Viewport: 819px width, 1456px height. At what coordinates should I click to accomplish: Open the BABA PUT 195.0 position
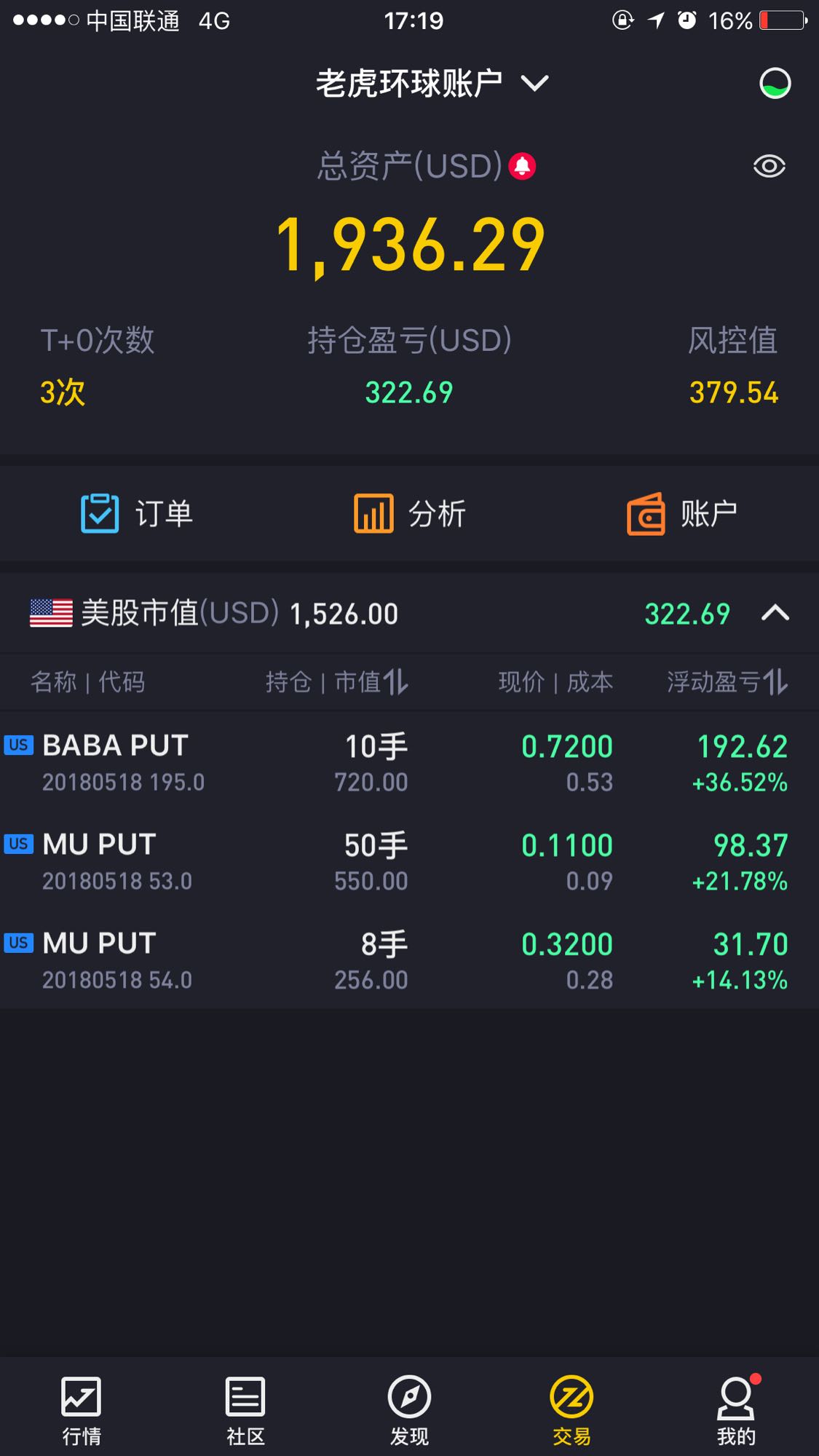(x=409, y=763)
